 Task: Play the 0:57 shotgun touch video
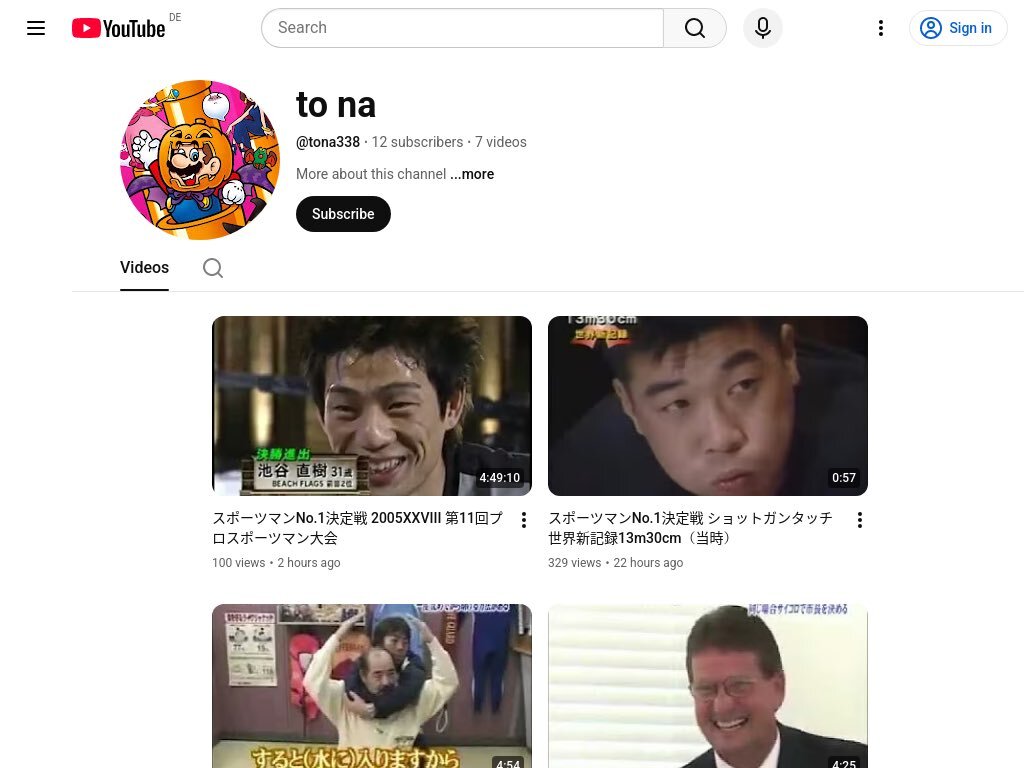point(708,405)
